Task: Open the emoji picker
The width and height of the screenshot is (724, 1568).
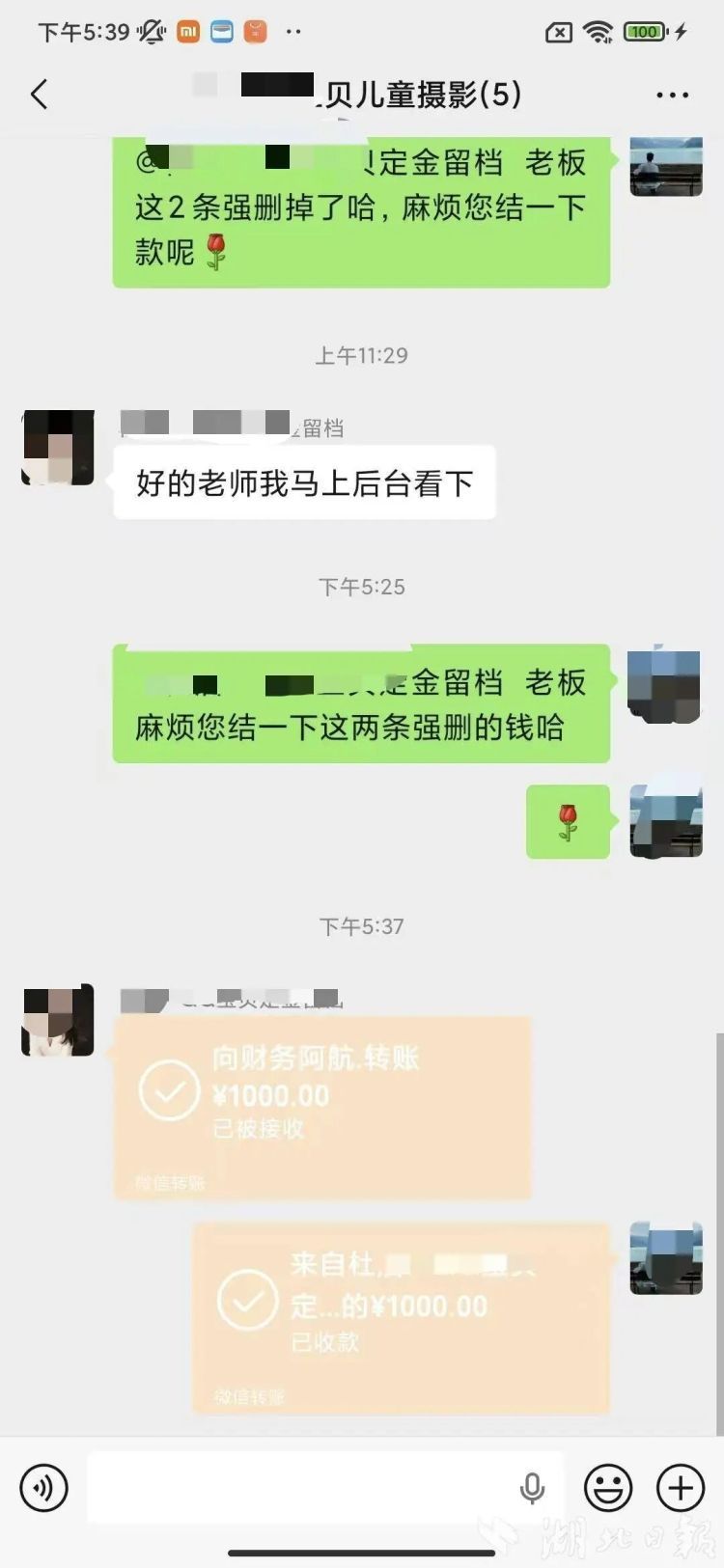Action: coord(607,1488)
